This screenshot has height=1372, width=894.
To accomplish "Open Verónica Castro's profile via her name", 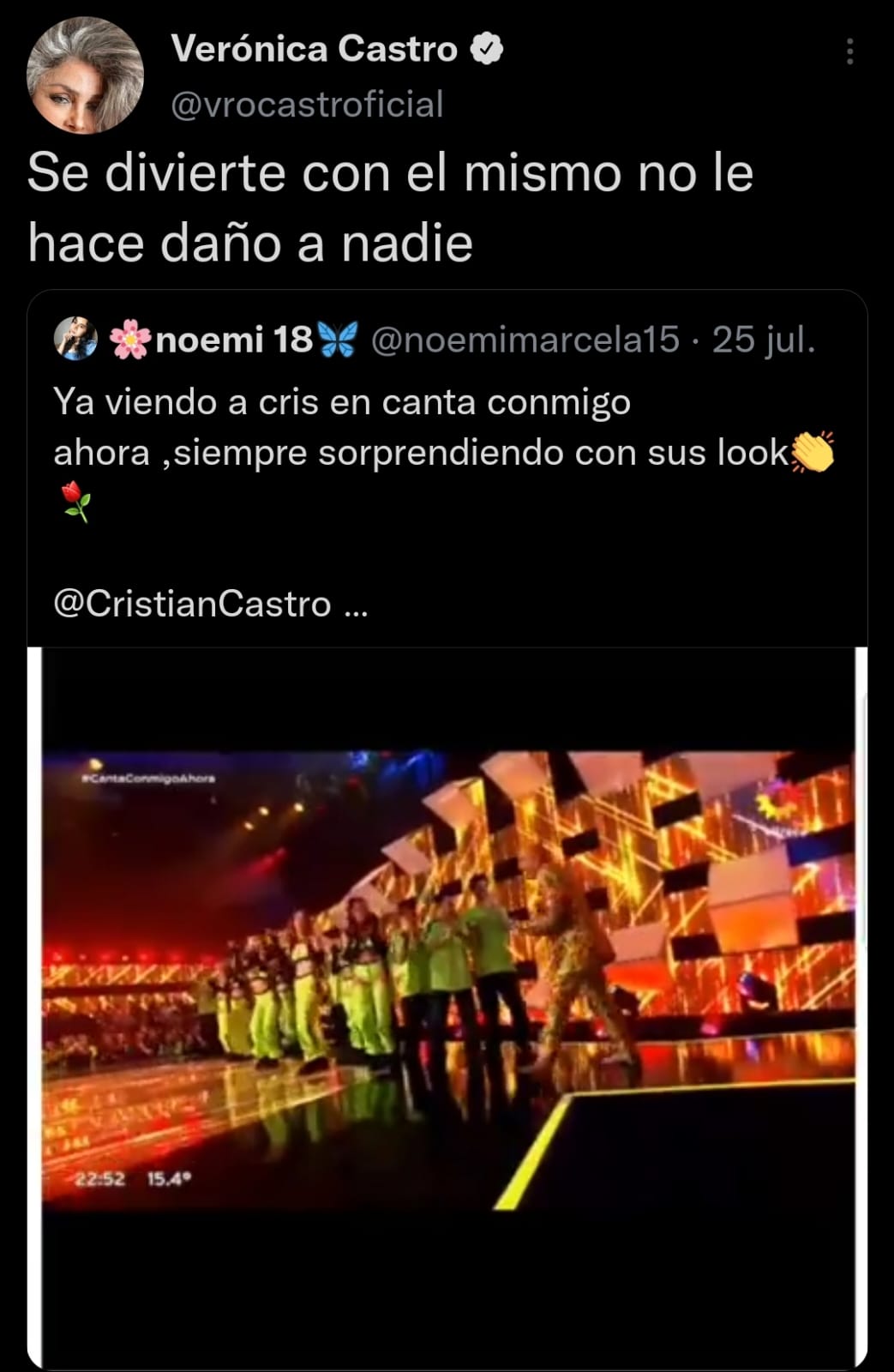I will (314, 49).
